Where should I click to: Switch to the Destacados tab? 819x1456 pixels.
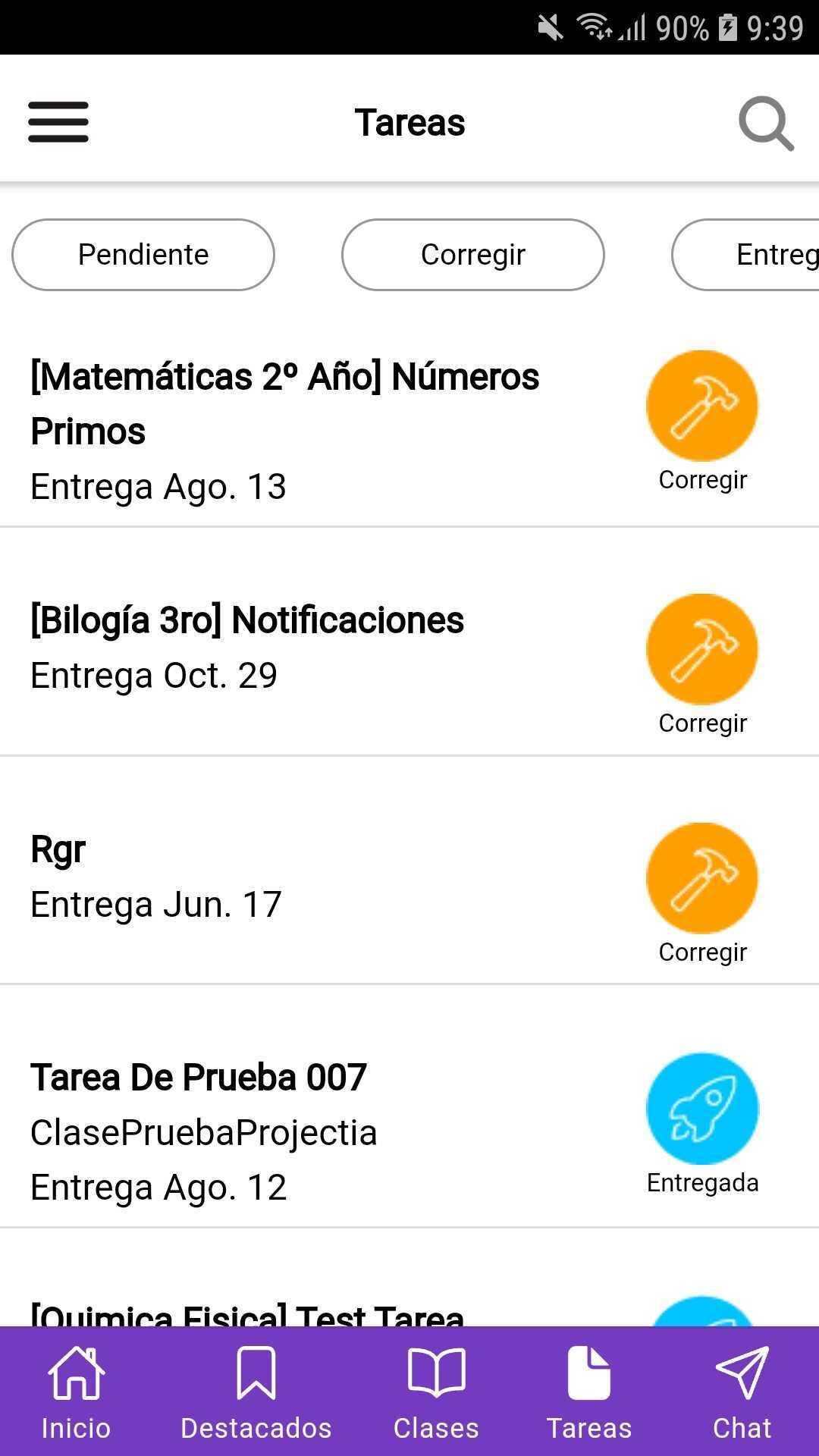click(256, 1393)
